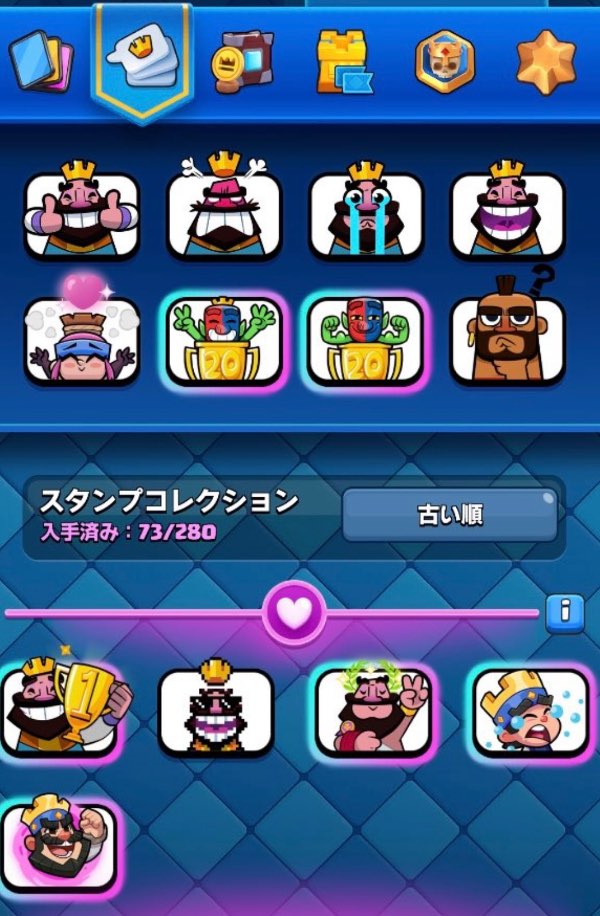Select the goblin trophy emote with raised hands

click(x=224, y=341)
